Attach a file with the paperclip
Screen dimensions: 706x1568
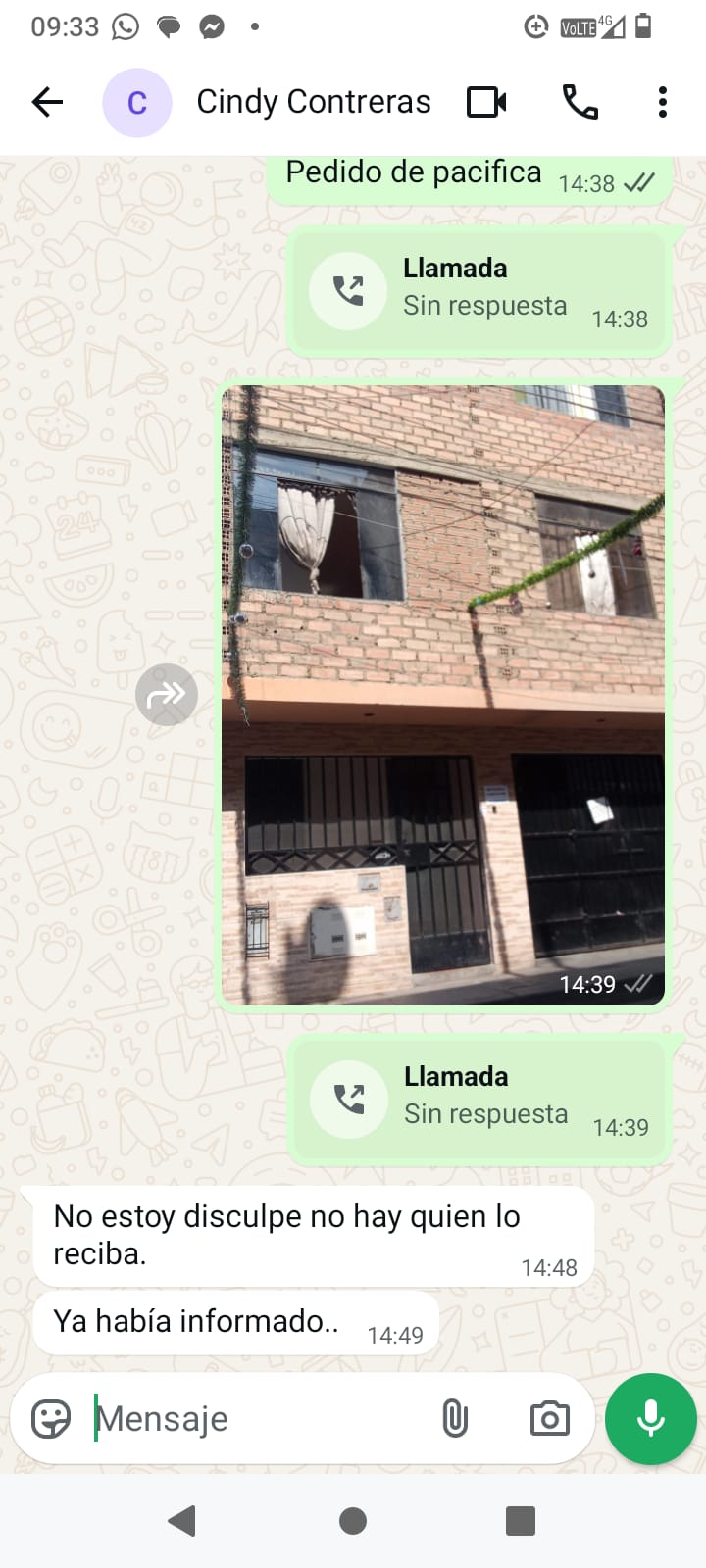455,1418
